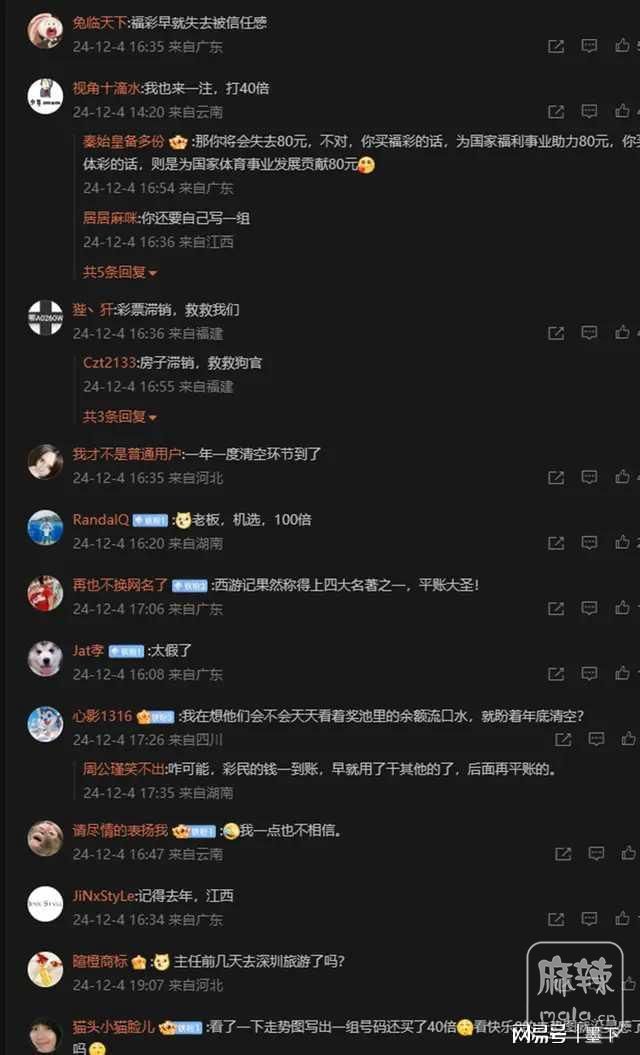
Task: Forward 心影1316's comment
Action: point(563,740)
